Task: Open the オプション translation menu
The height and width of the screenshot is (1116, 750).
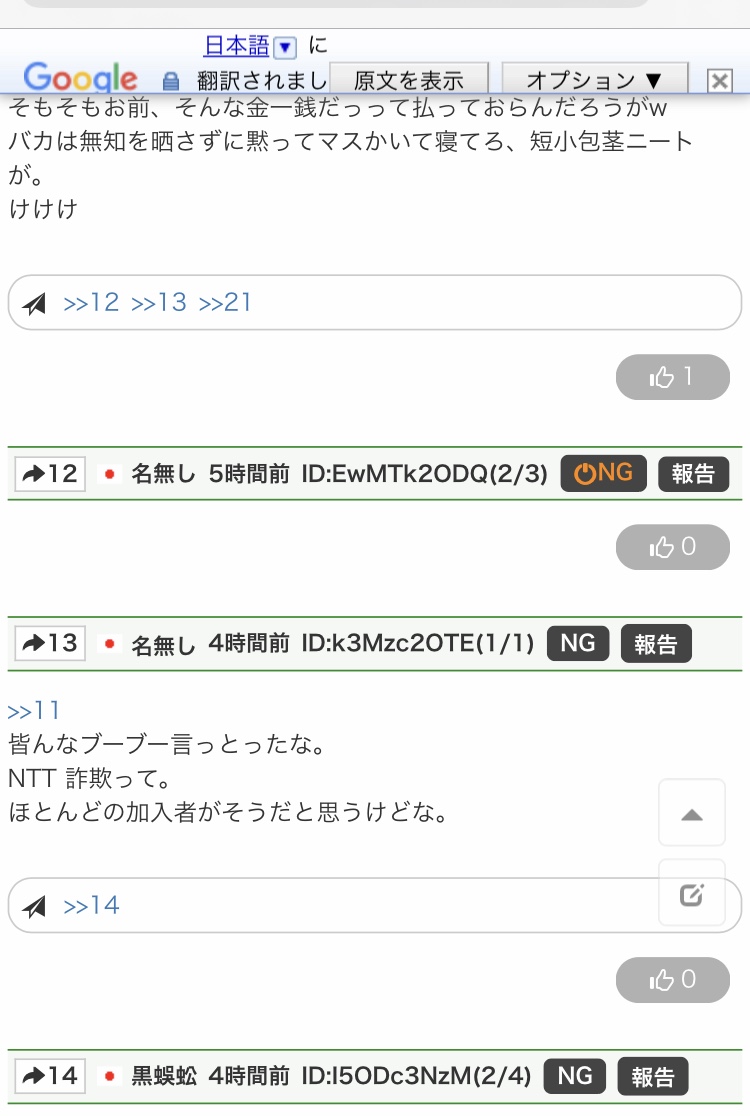Action: 594,80
